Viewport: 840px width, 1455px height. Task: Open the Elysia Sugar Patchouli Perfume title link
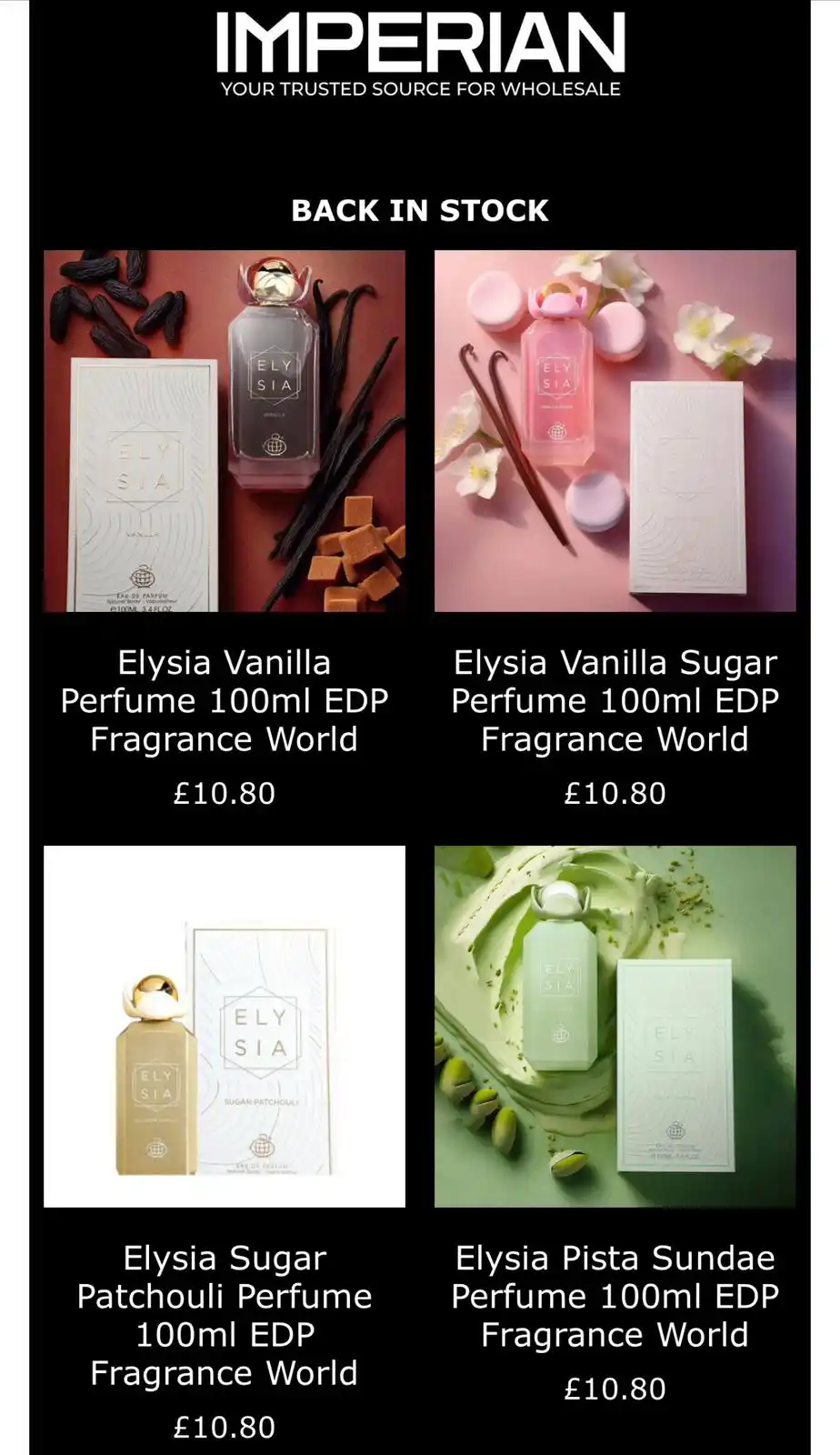coord(225,1315)
